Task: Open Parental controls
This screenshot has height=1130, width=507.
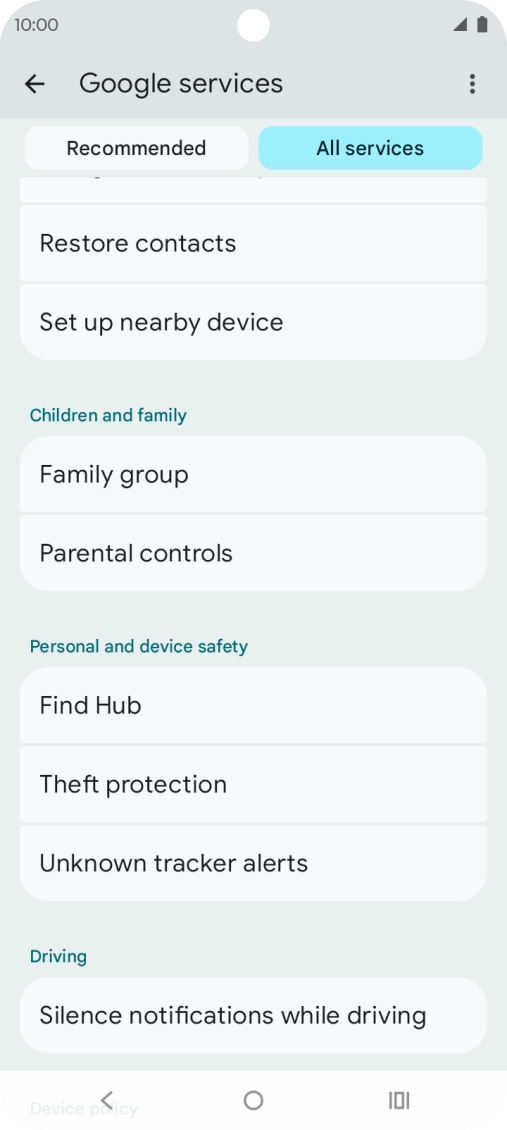Action: tap(254, 553)
